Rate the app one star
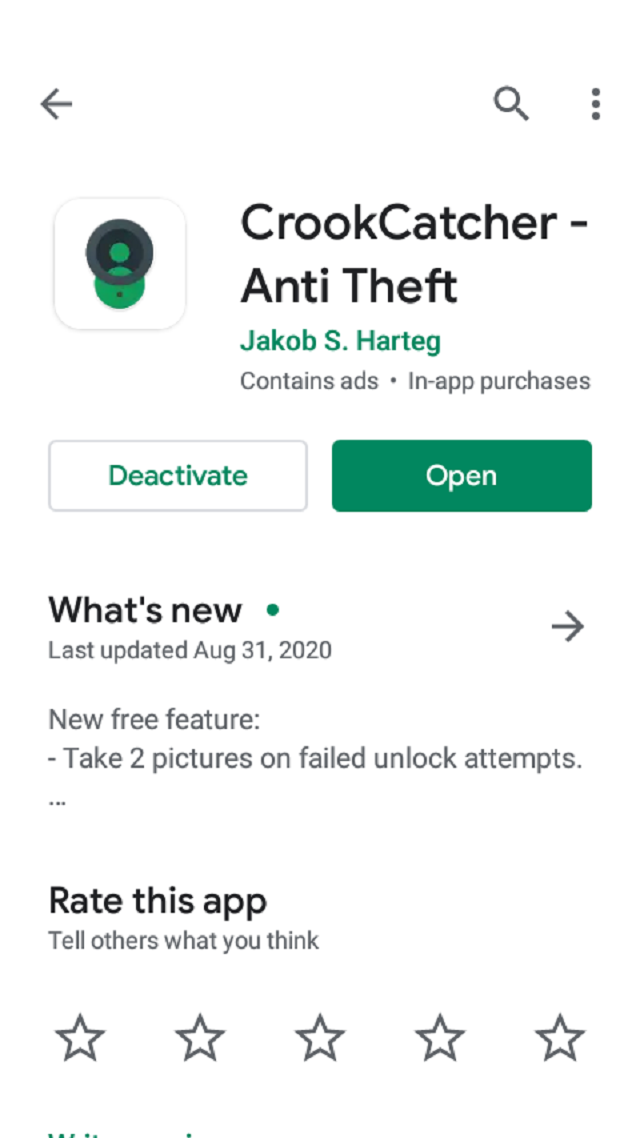 pos(80,1037)
